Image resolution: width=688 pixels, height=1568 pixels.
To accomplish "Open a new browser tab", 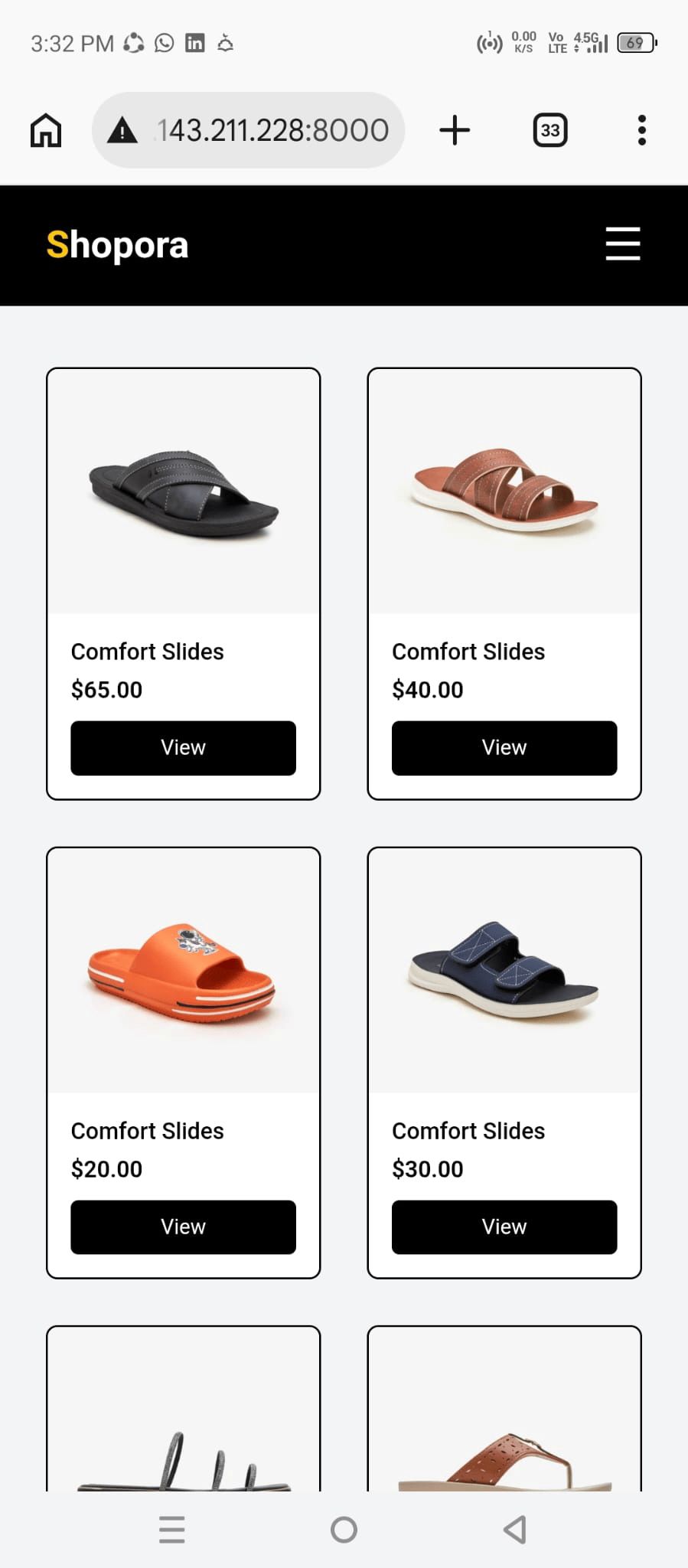I will (x=455, y=130).
